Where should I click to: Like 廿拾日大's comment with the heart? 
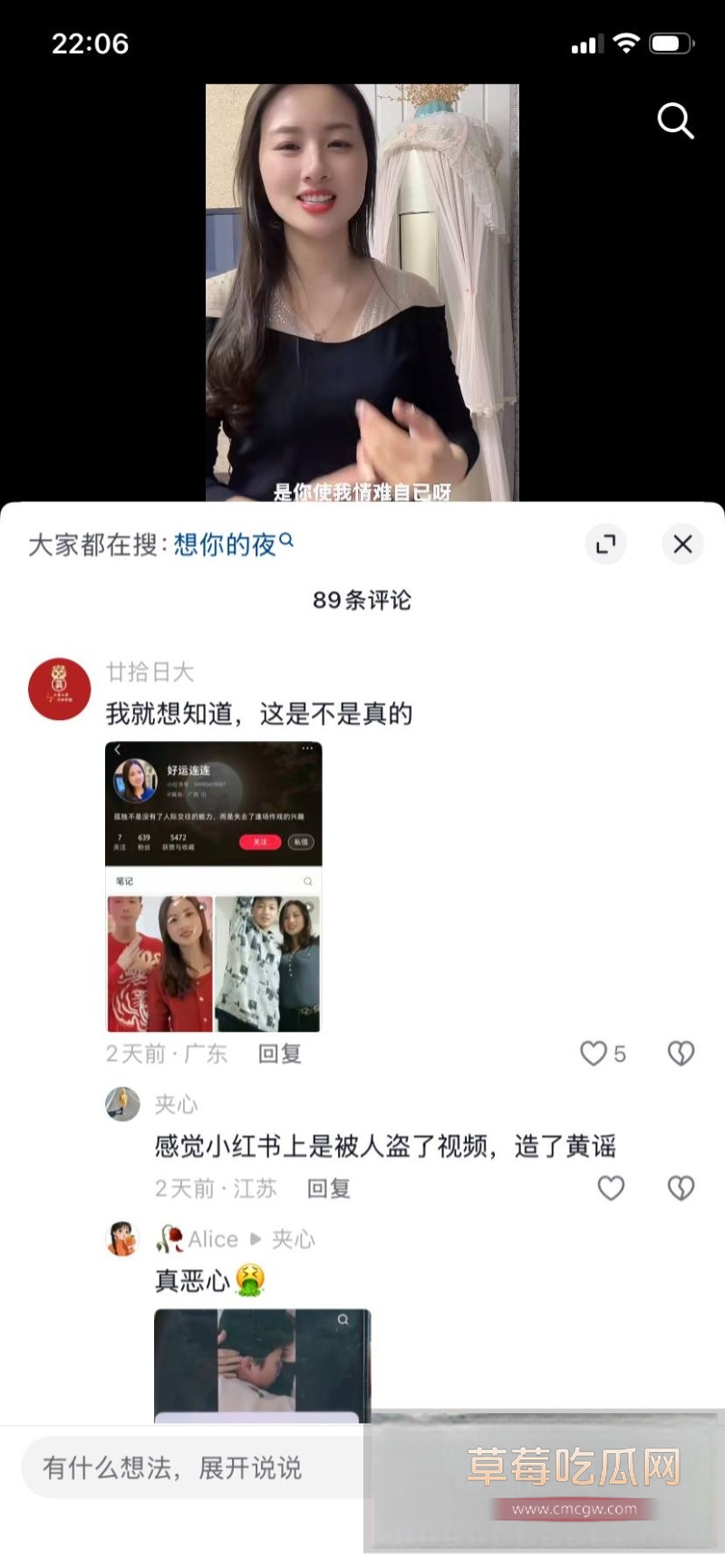pos(594,1053)
